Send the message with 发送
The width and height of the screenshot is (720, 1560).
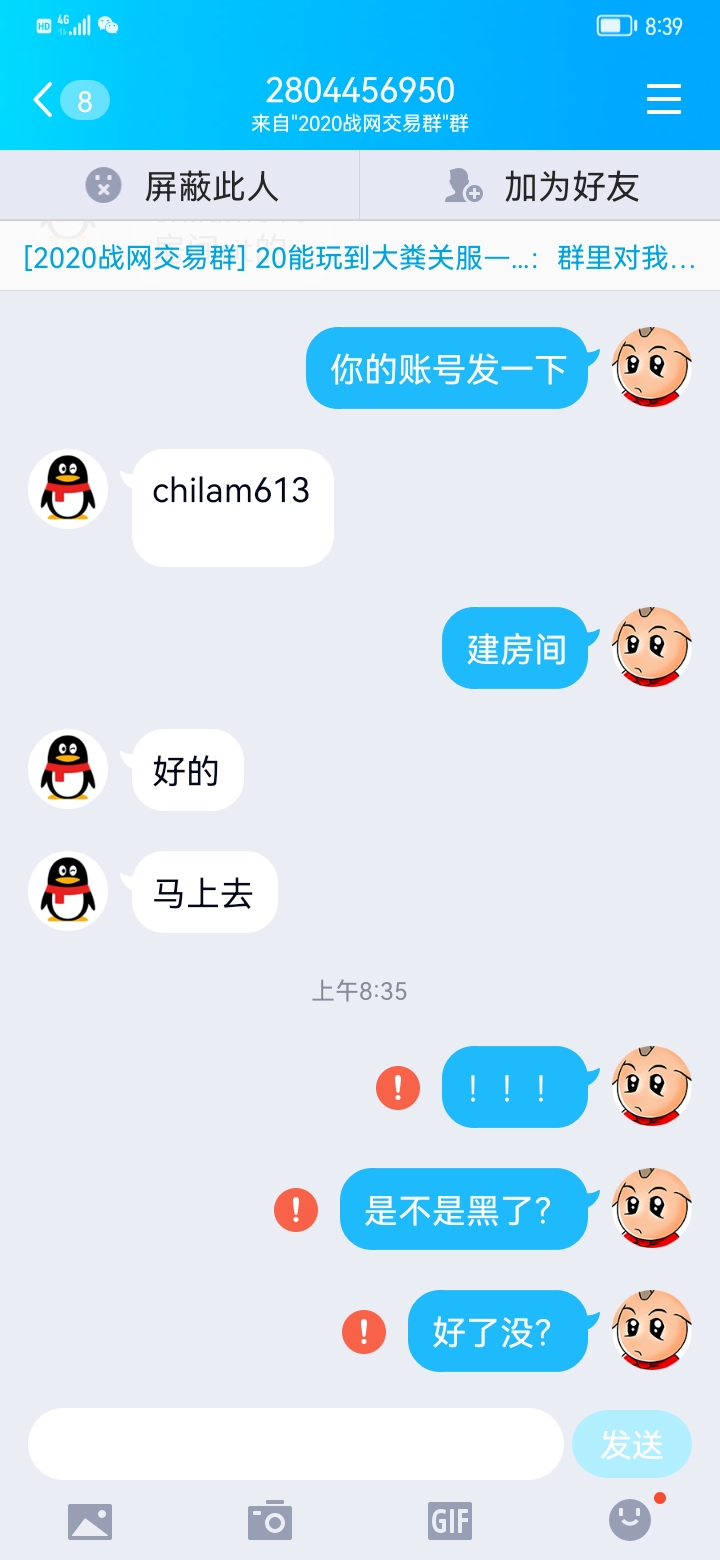(x=631, y=1444)
